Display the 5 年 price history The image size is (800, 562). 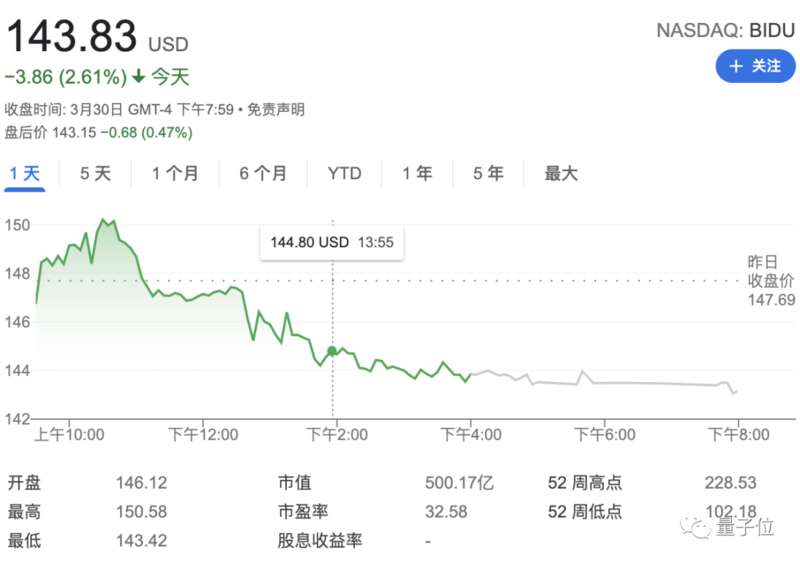point(488,174)
